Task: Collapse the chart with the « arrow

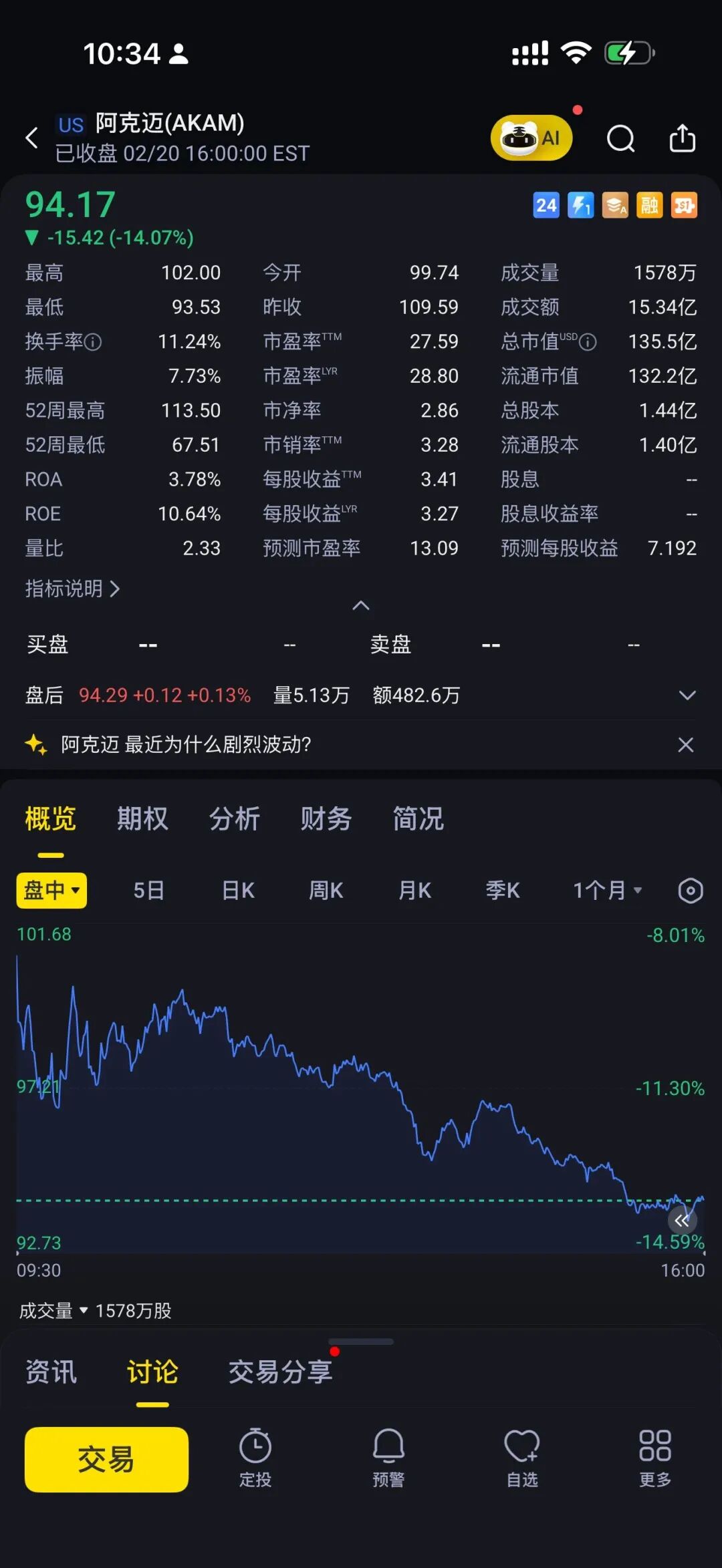Action: click(x=681, y=1221)
